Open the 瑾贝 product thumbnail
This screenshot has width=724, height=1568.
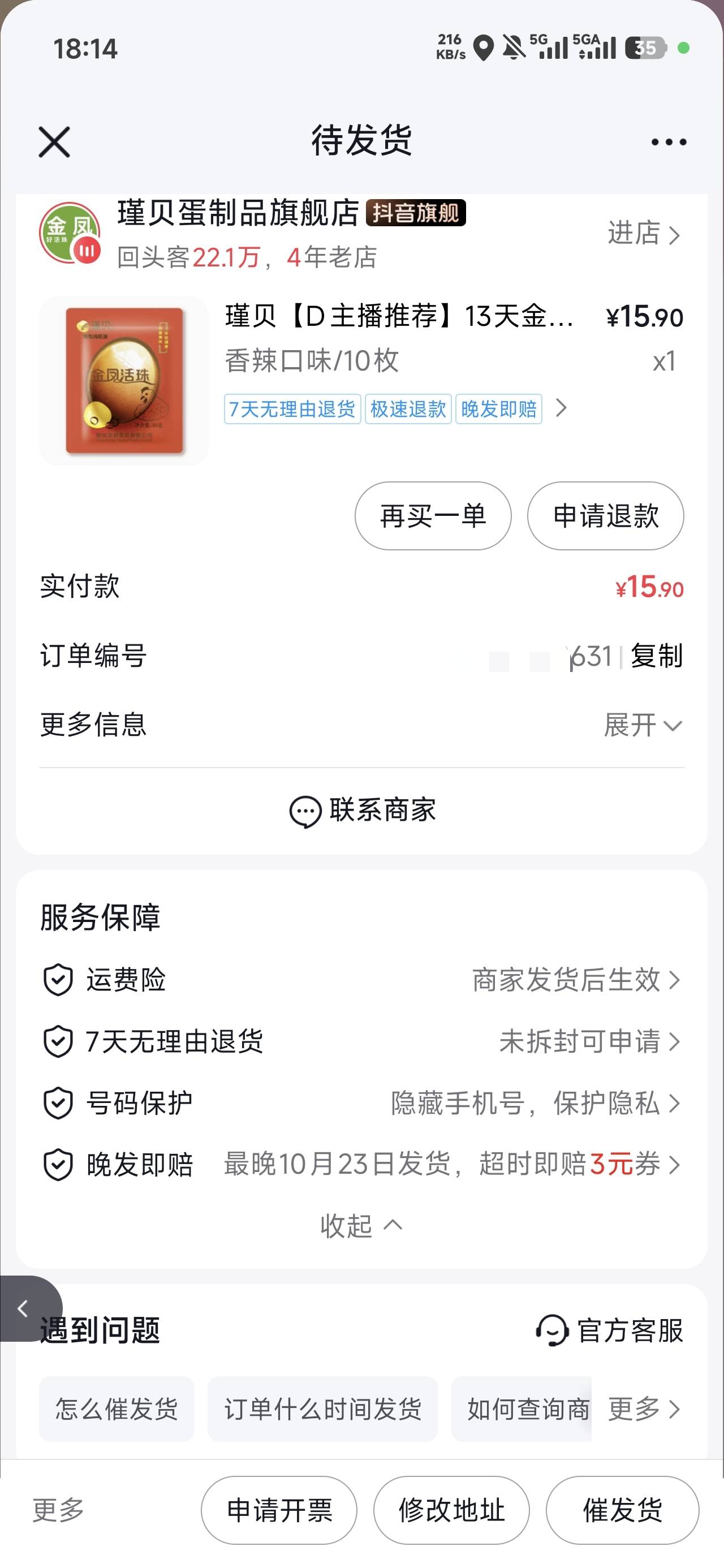point(124,381)
